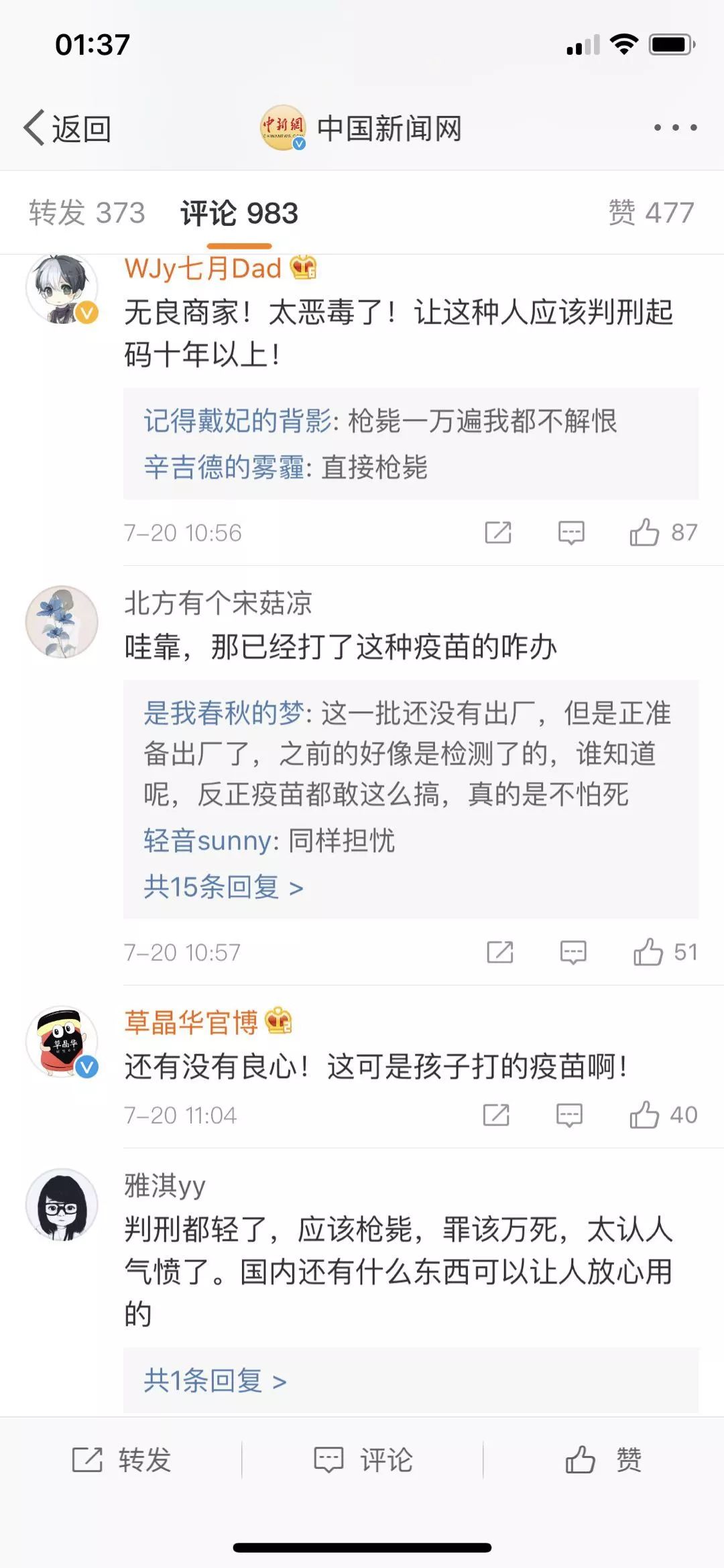Open the three-dot overflow menu
The image size is (724, 1568).
pos(675,127)
